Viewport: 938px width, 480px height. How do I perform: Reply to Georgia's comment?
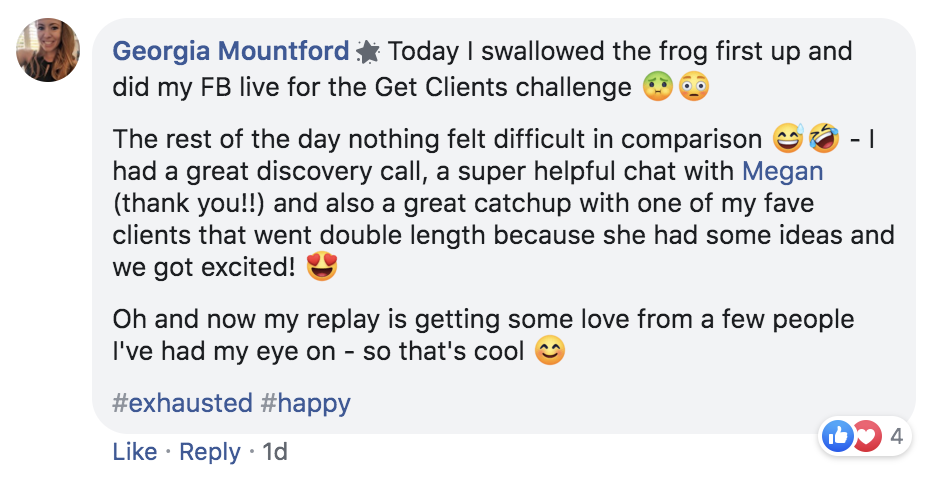click(x=210, y=452)
